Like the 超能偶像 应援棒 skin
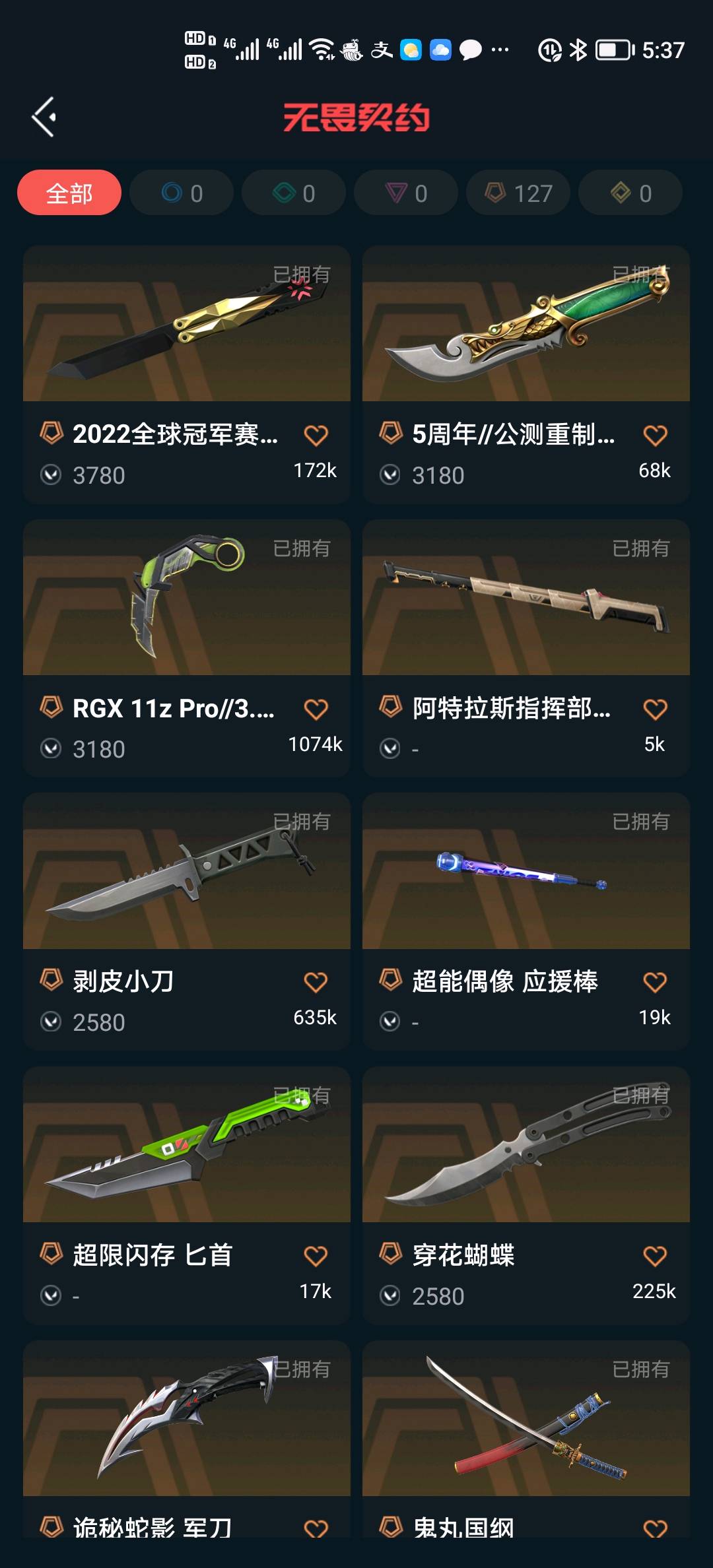Screen dimensions: 713x1568 coord(655,983)
